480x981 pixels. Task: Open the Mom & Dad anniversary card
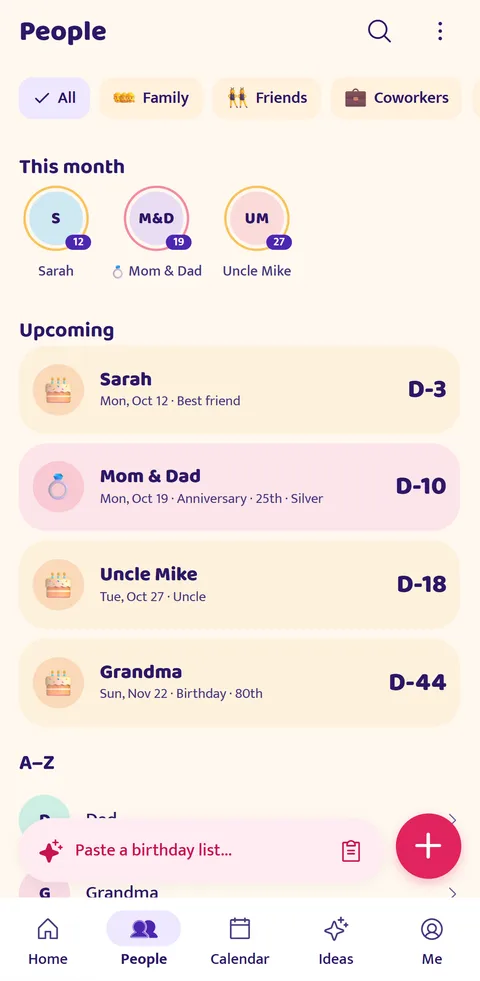pos(240,487)
